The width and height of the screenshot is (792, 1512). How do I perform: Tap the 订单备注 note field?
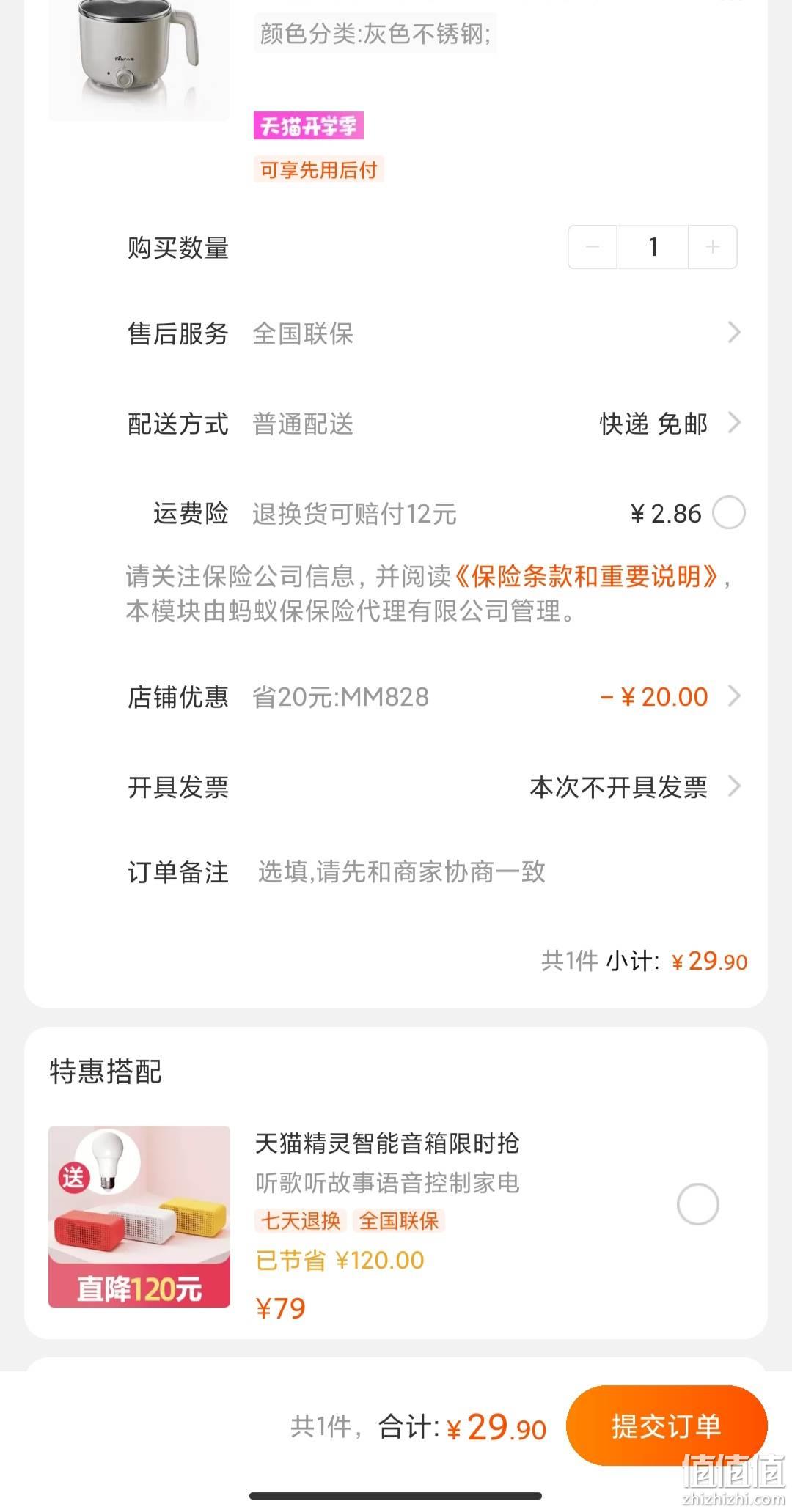coord(499,872)
